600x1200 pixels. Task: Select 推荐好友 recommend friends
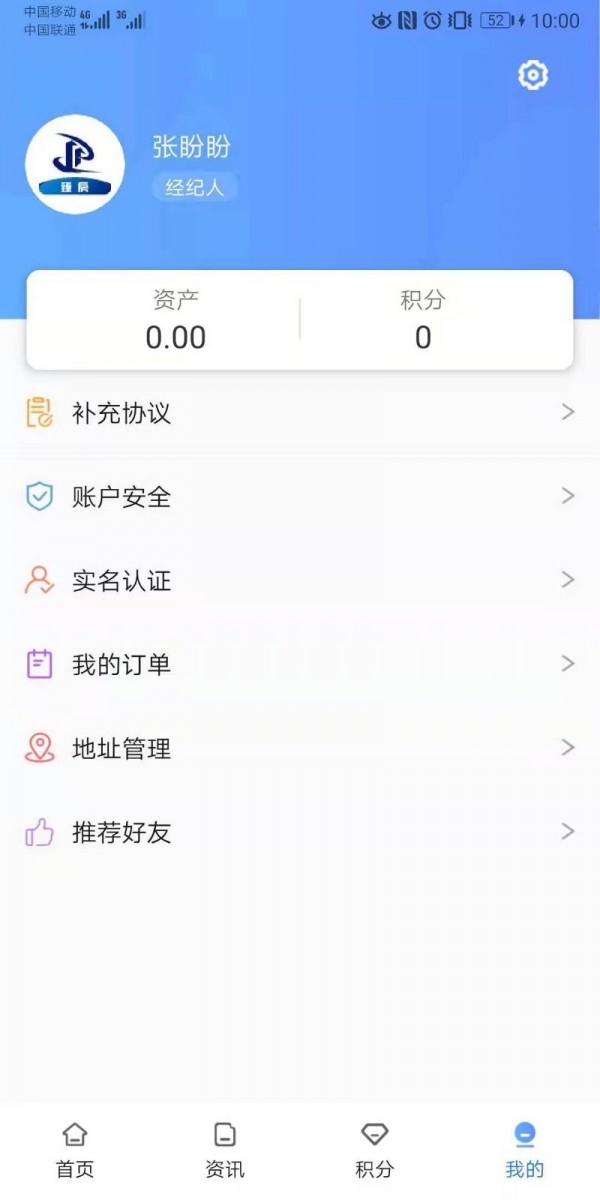[300, 832]
